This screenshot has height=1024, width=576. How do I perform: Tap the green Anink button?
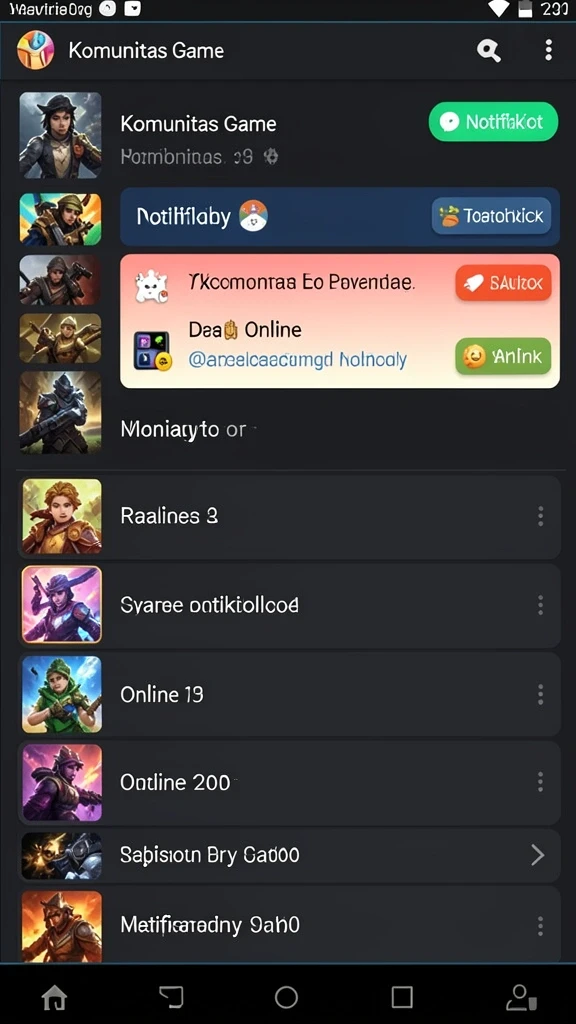503,357
